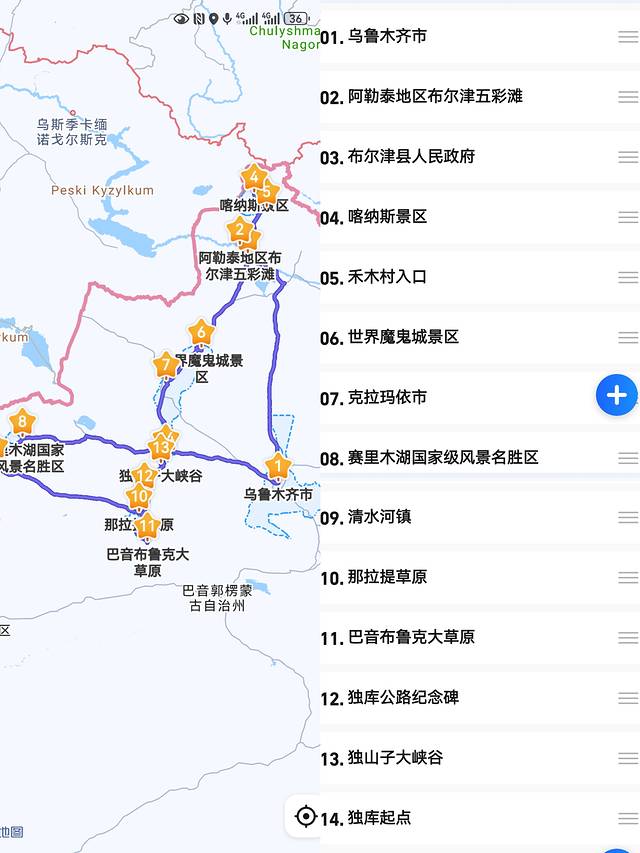Tap map marker 8 at 赛里木湖
Screen dimensions: 640x853
[22, 422]
